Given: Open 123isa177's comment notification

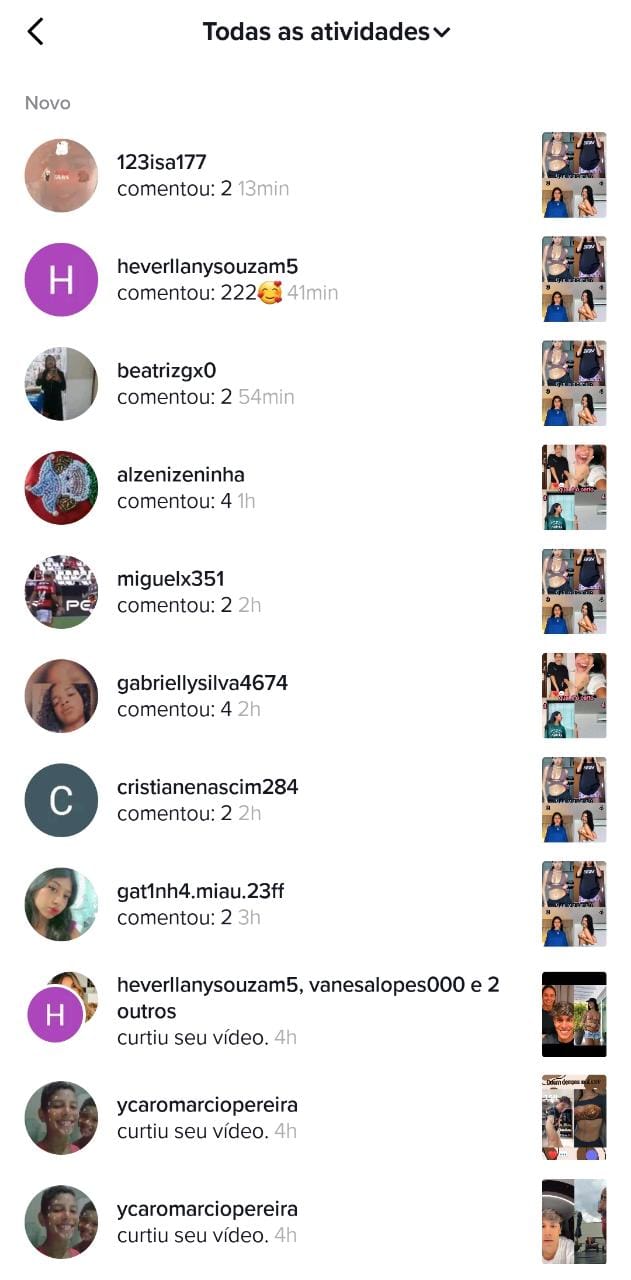Looking at the screenshot, I should point(315,175).
